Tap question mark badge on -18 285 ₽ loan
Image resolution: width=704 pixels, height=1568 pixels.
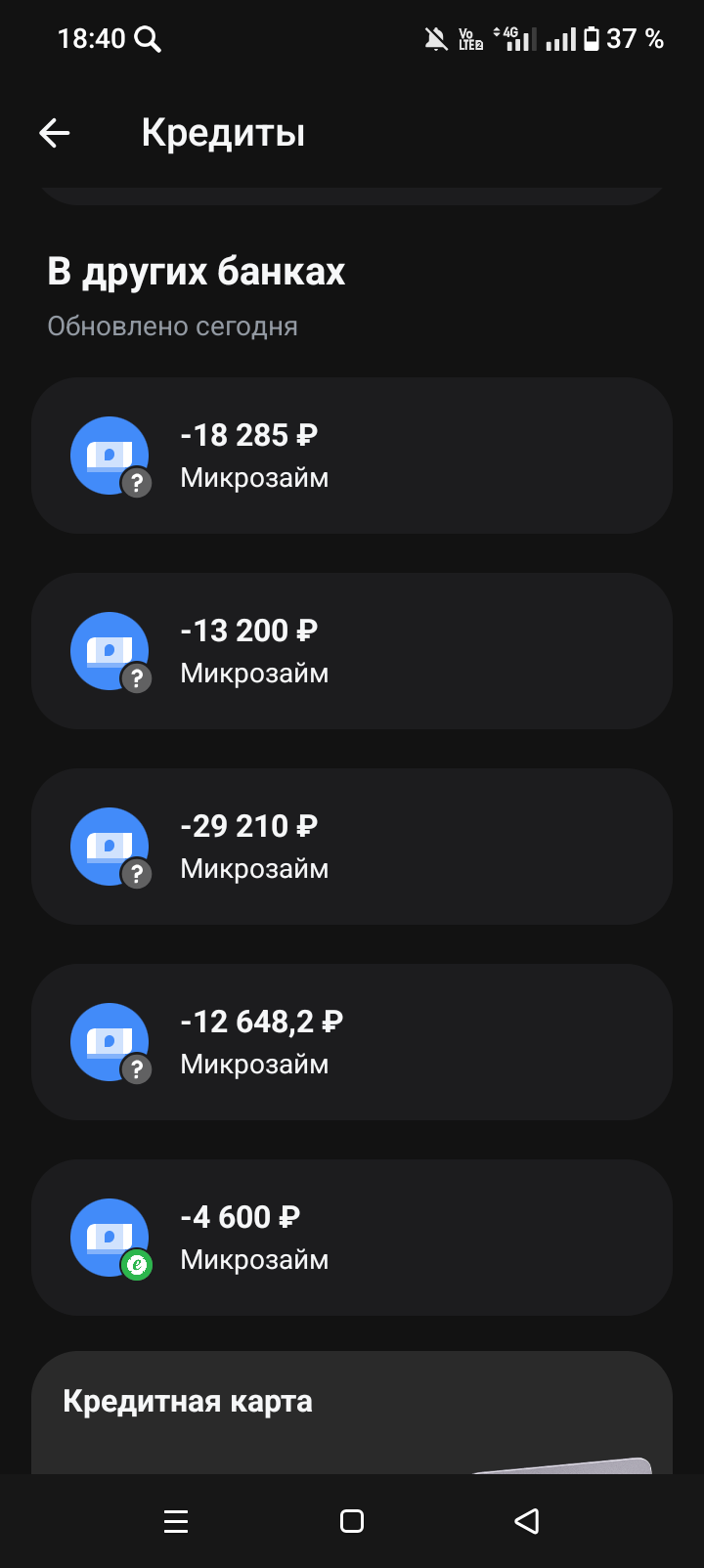pyautogui.click(x=138, y=483)
